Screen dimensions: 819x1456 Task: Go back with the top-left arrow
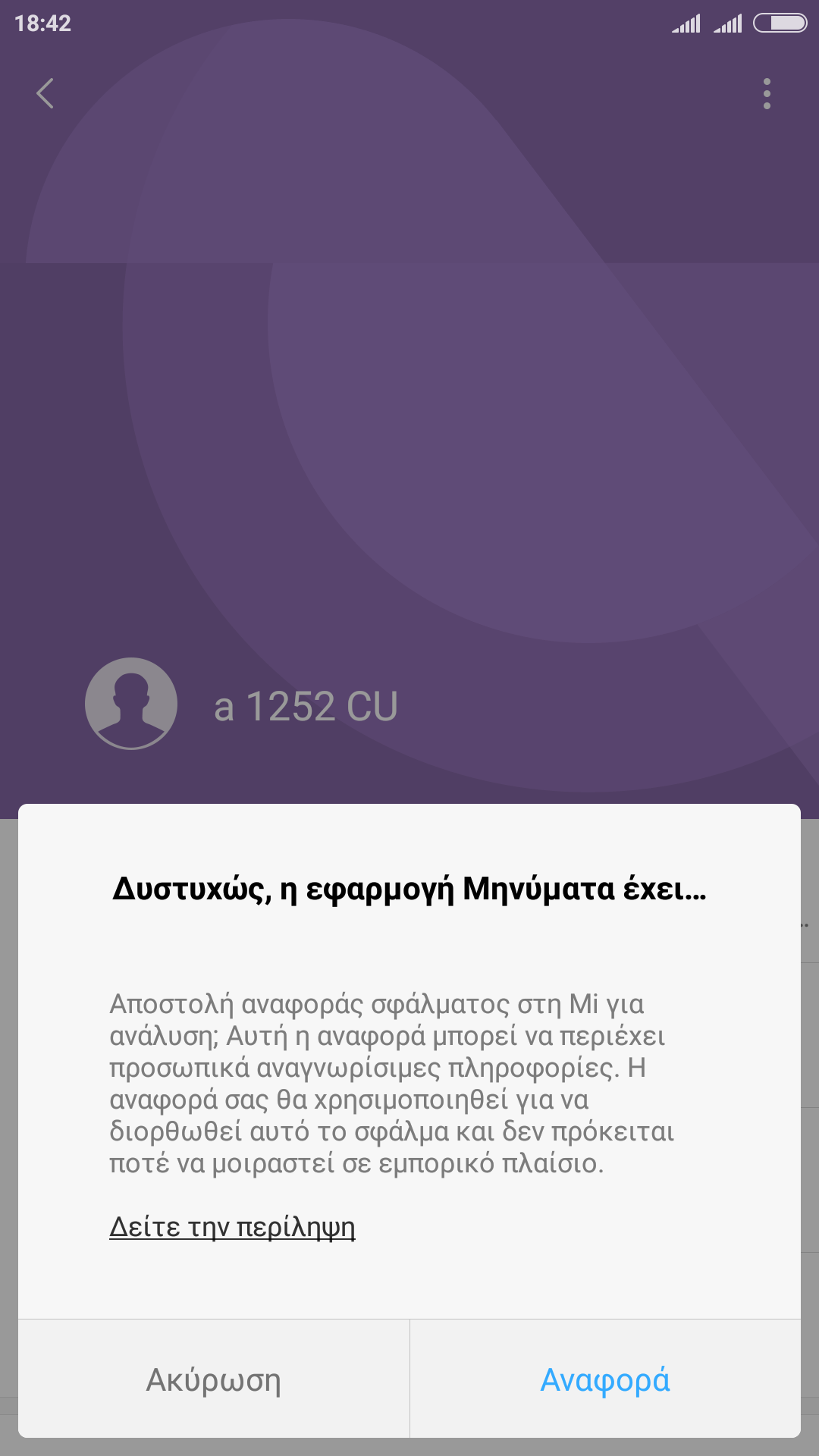(x=45, y=93)
